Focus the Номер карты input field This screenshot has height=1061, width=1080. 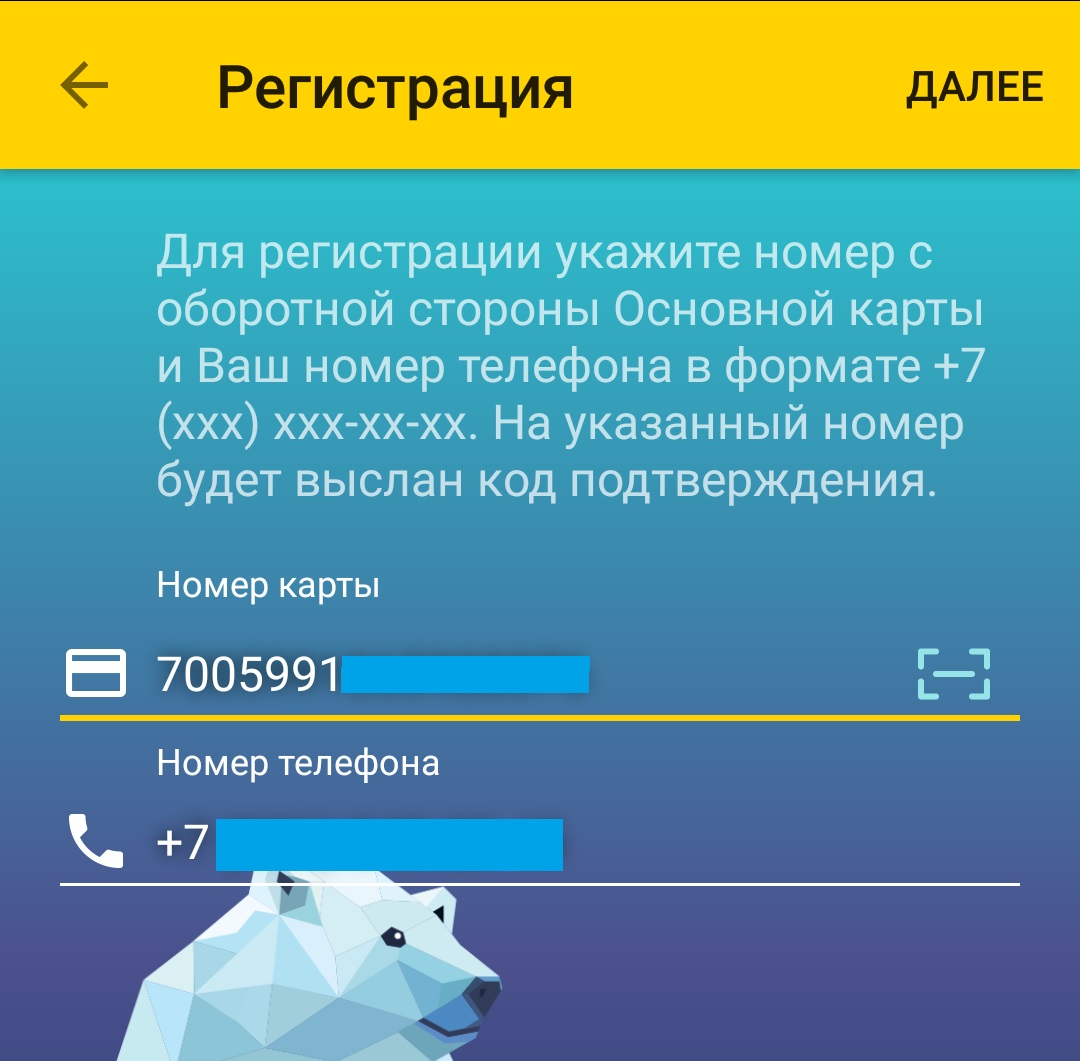tap(520, 675)
